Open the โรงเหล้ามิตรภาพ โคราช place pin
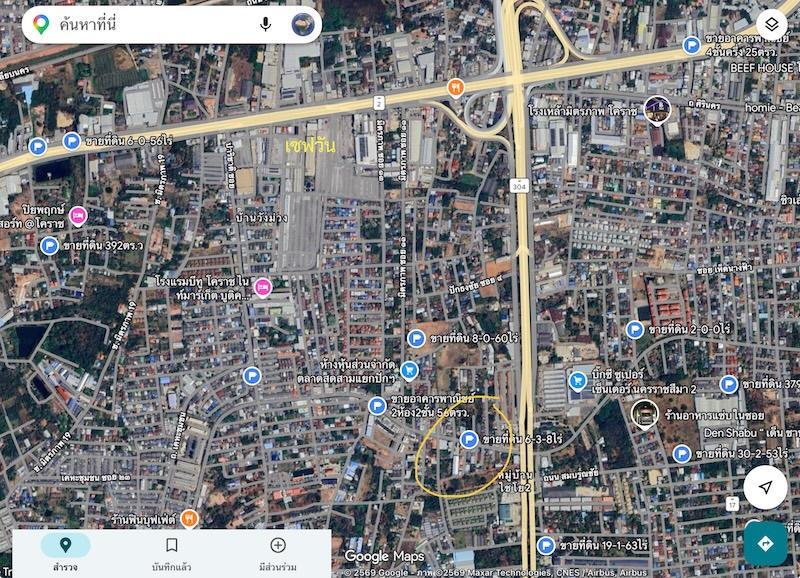The width and height of the screenshot is (800, 578). [x=656, y=109]
